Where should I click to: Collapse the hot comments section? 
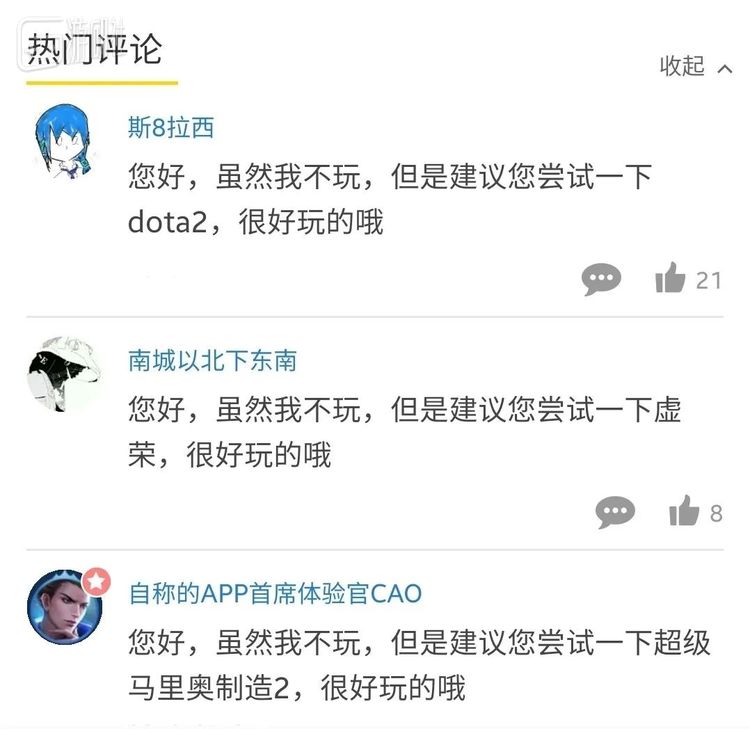pyautogui.click(x=696, y=67)
